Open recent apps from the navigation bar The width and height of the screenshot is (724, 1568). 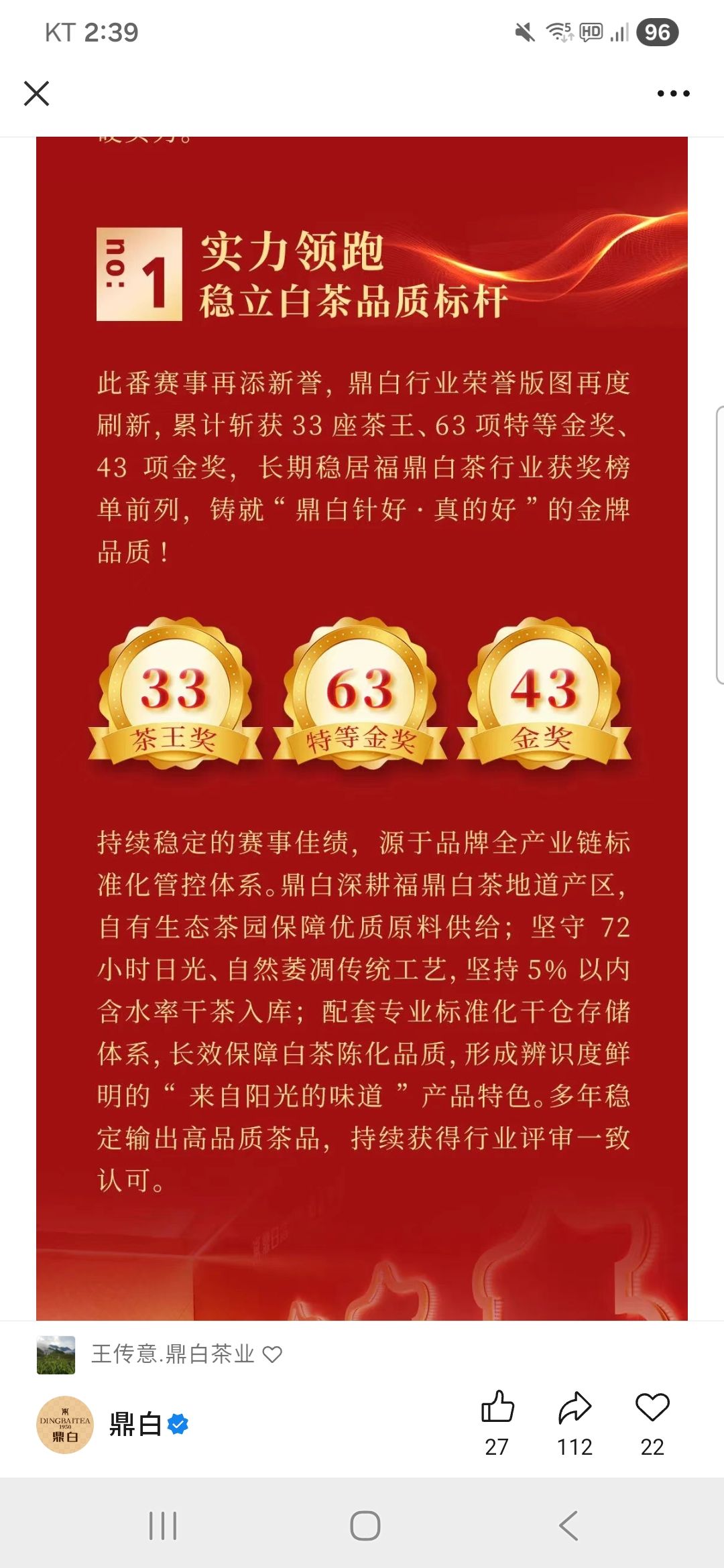coord(163,1526)
